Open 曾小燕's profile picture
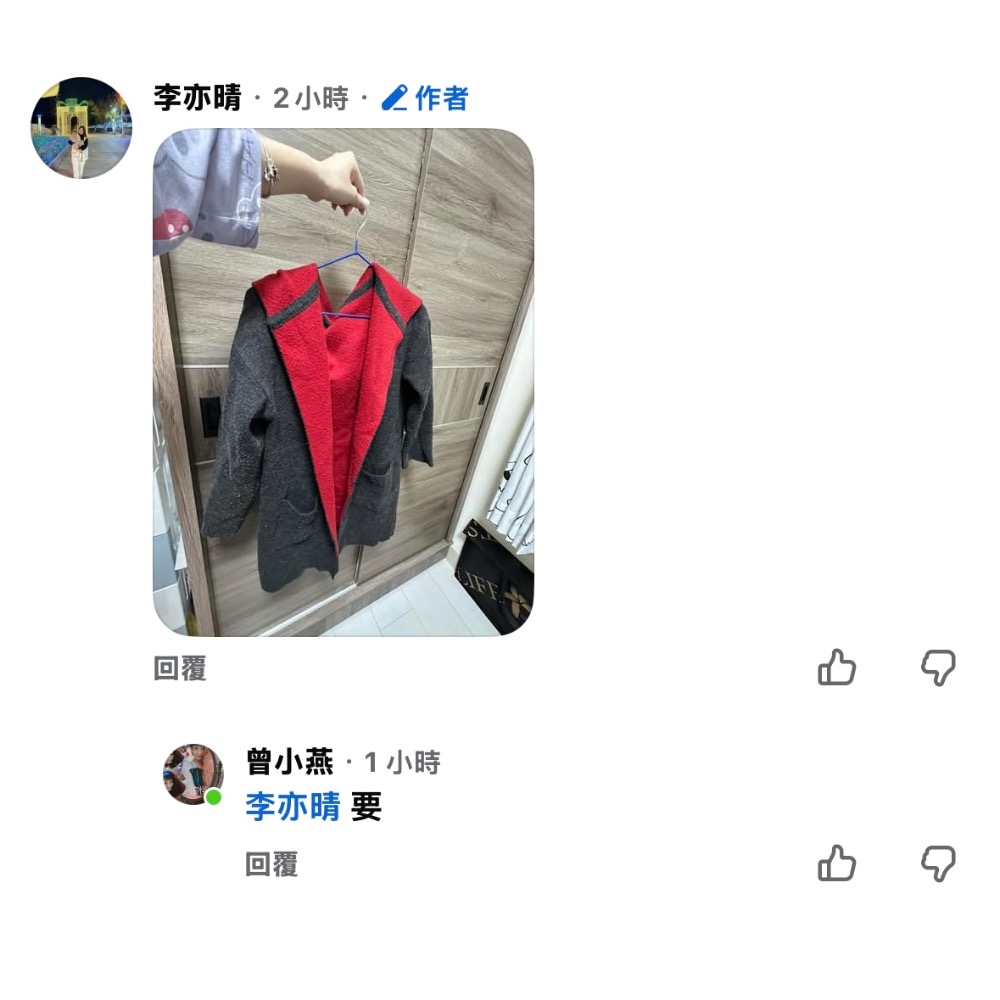This screenshot has height=1000, width=1000. (x=193, y=774)
